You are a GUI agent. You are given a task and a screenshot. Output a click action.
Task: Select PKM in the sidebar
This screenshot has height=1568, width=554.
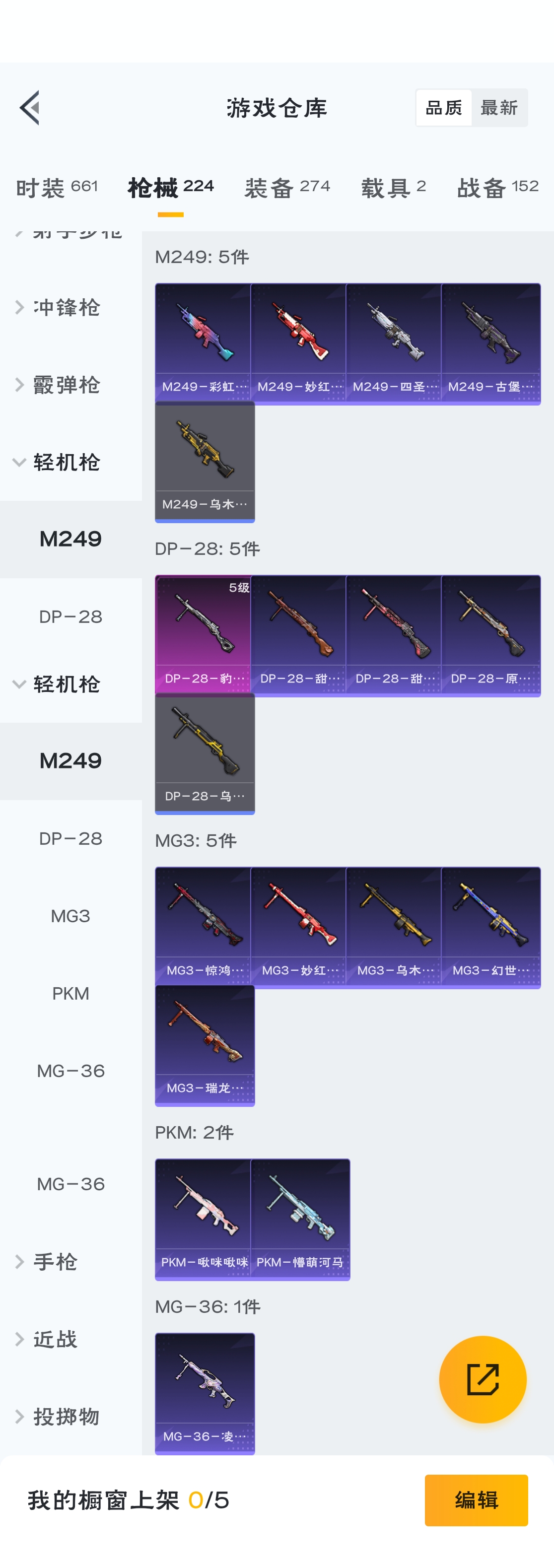click(70, 993)
